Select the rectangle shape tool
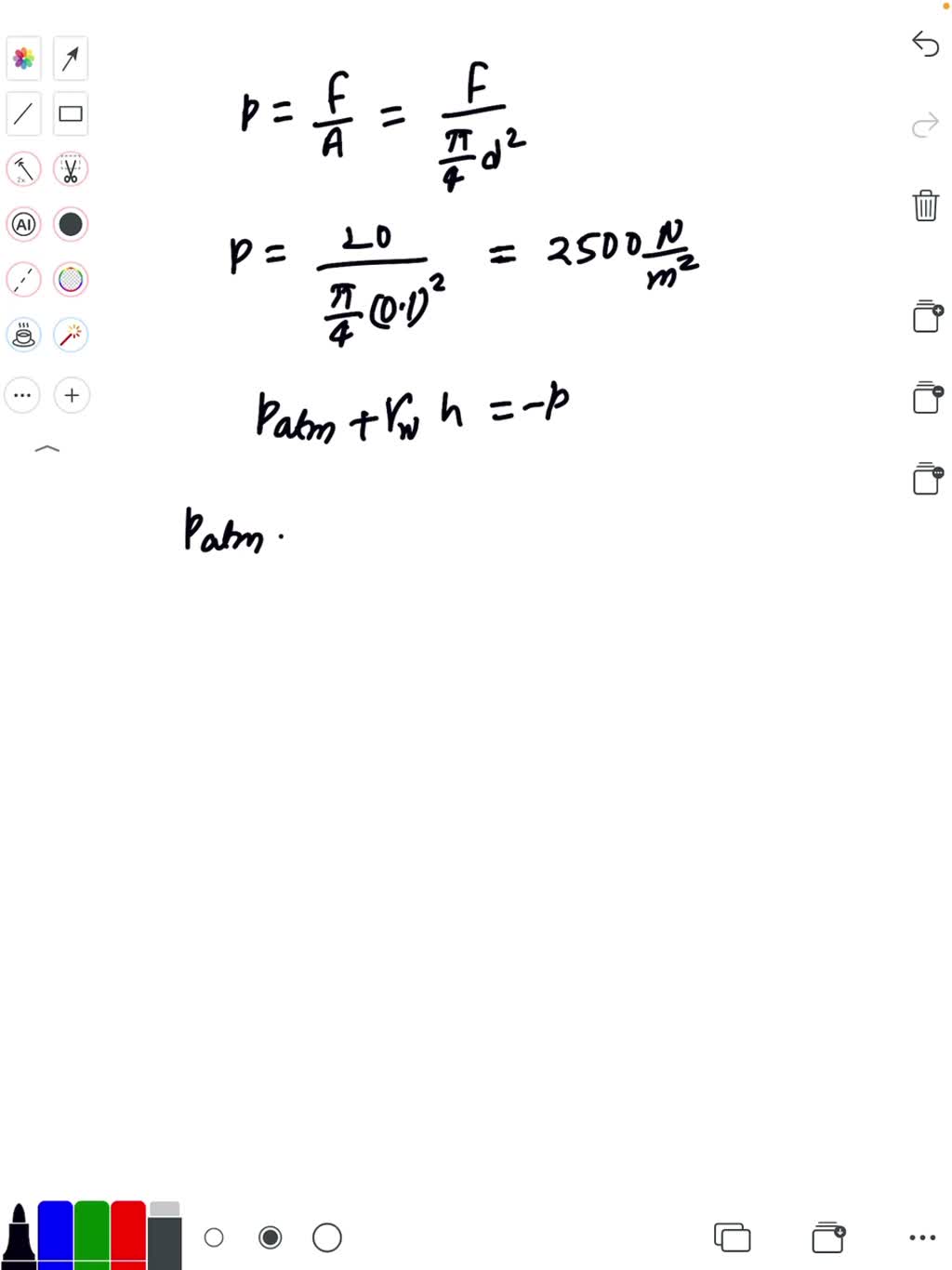Viewport: 952px width, 1270px height. 71,113
